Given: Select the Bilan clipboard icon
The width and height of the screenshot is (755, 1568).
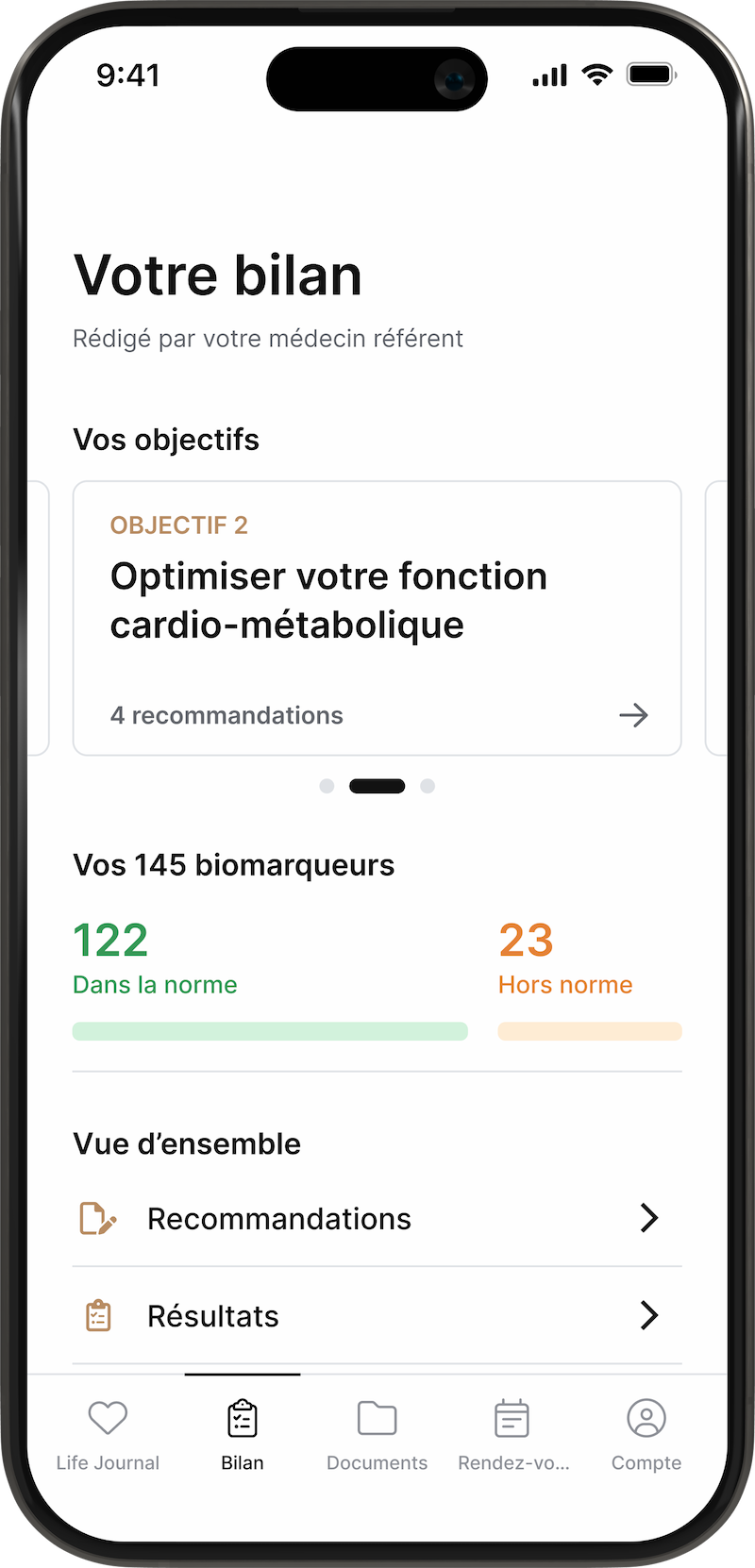Looking at the screenshot, I should click(242, 1418).
